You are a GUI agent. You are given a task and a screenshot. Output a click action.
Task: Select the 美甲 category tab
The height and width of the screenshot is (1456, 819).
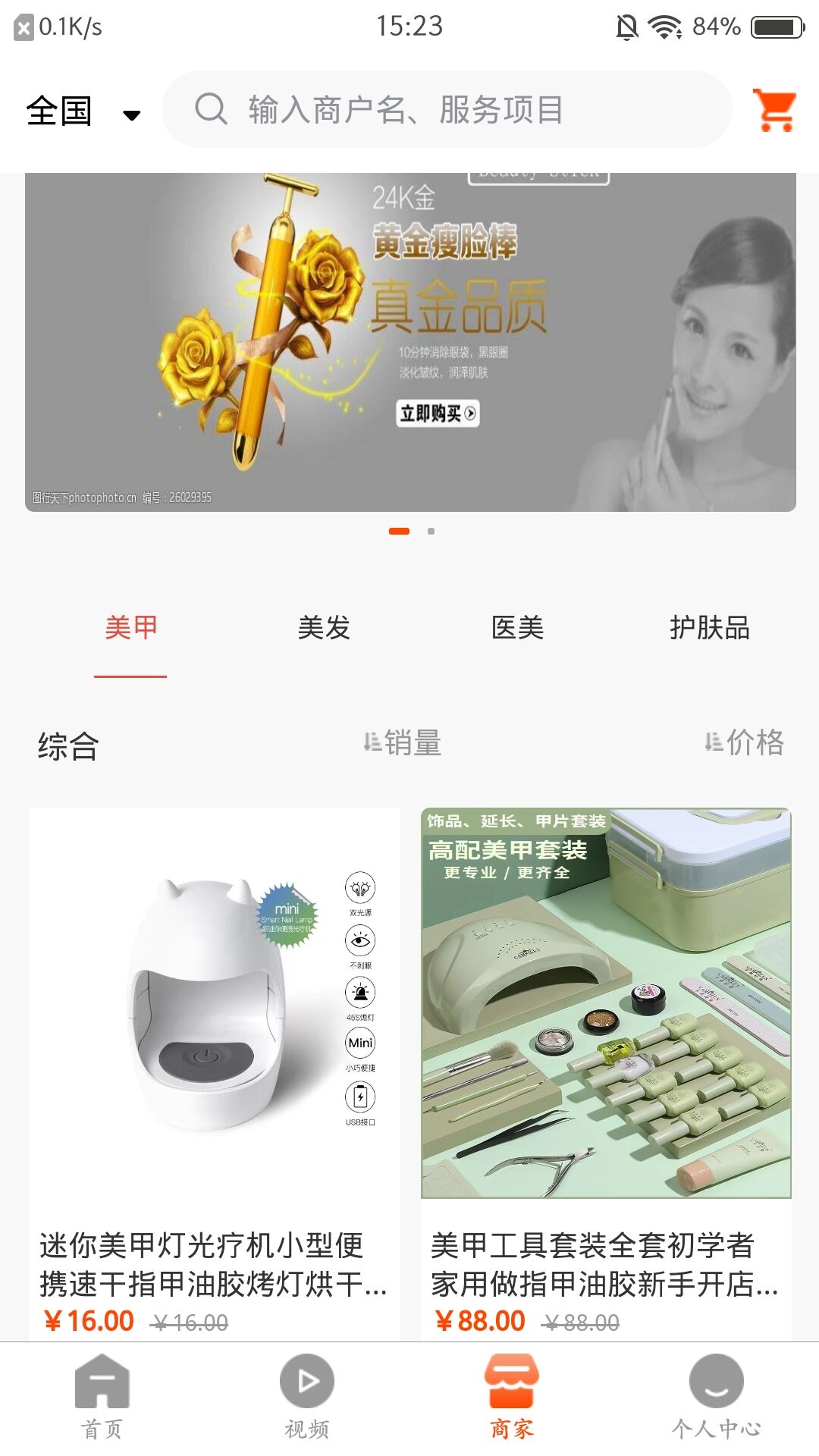tap(130, 628)
